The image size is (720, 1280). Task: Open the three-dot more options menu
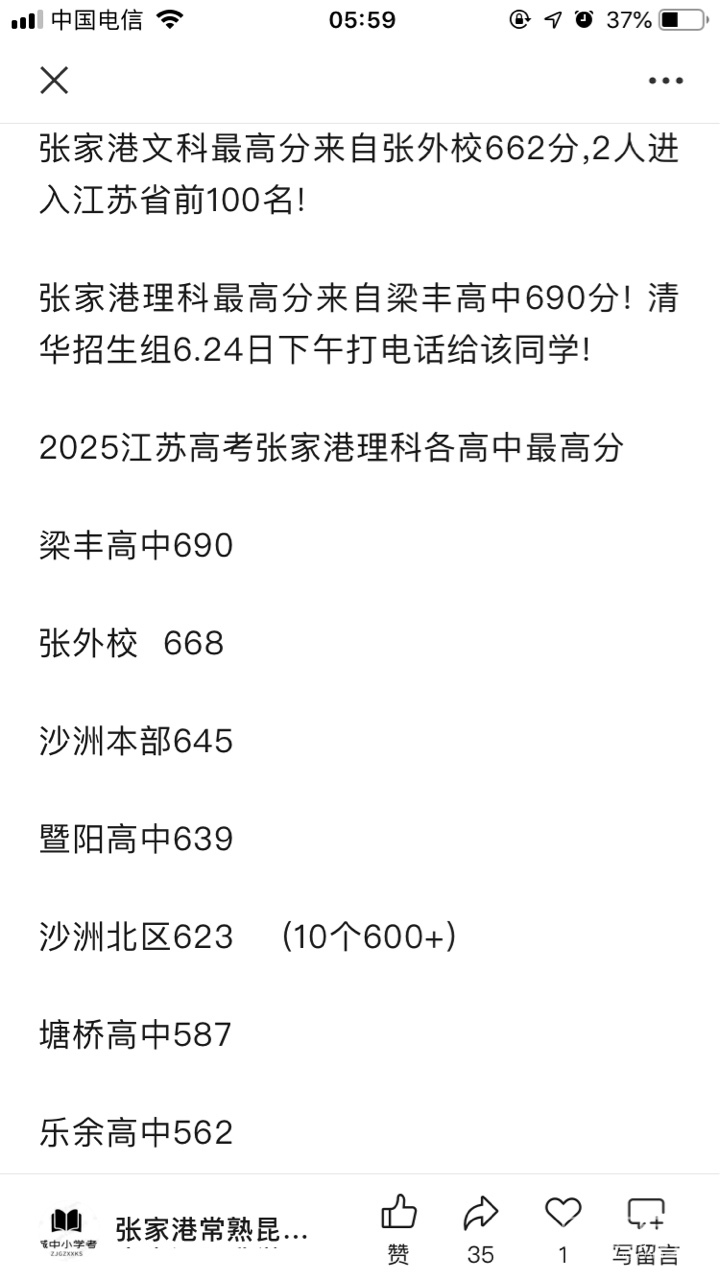665,81
